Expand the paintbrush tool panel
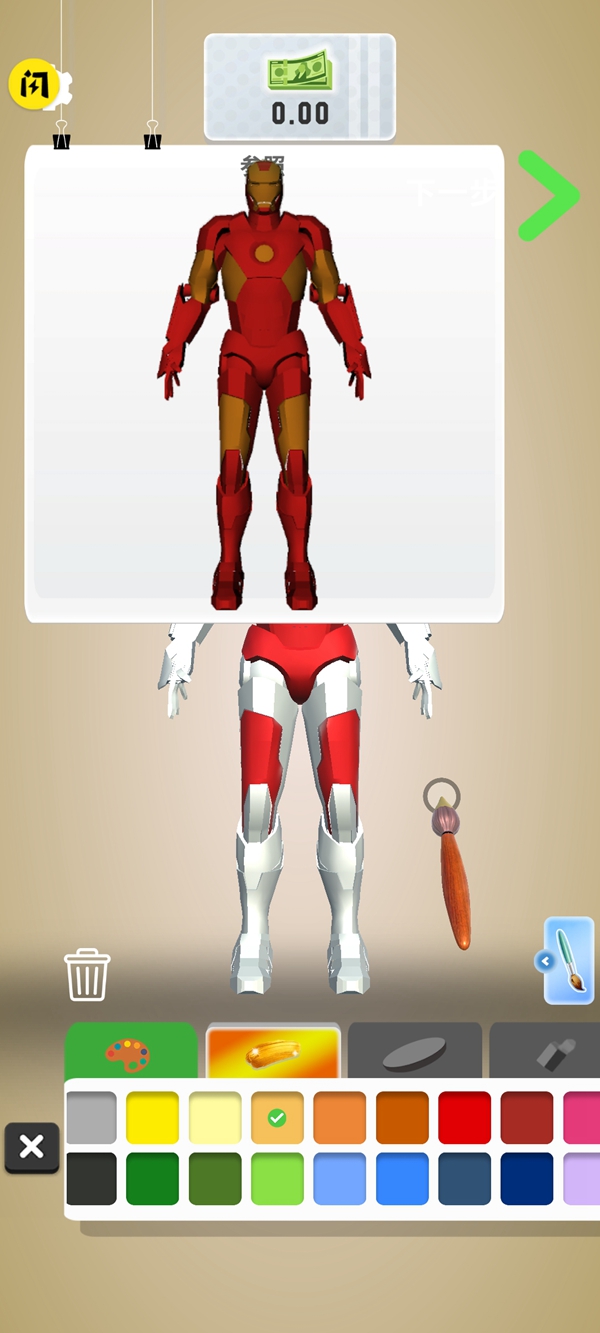The image size is (600, 1333). 569,960
